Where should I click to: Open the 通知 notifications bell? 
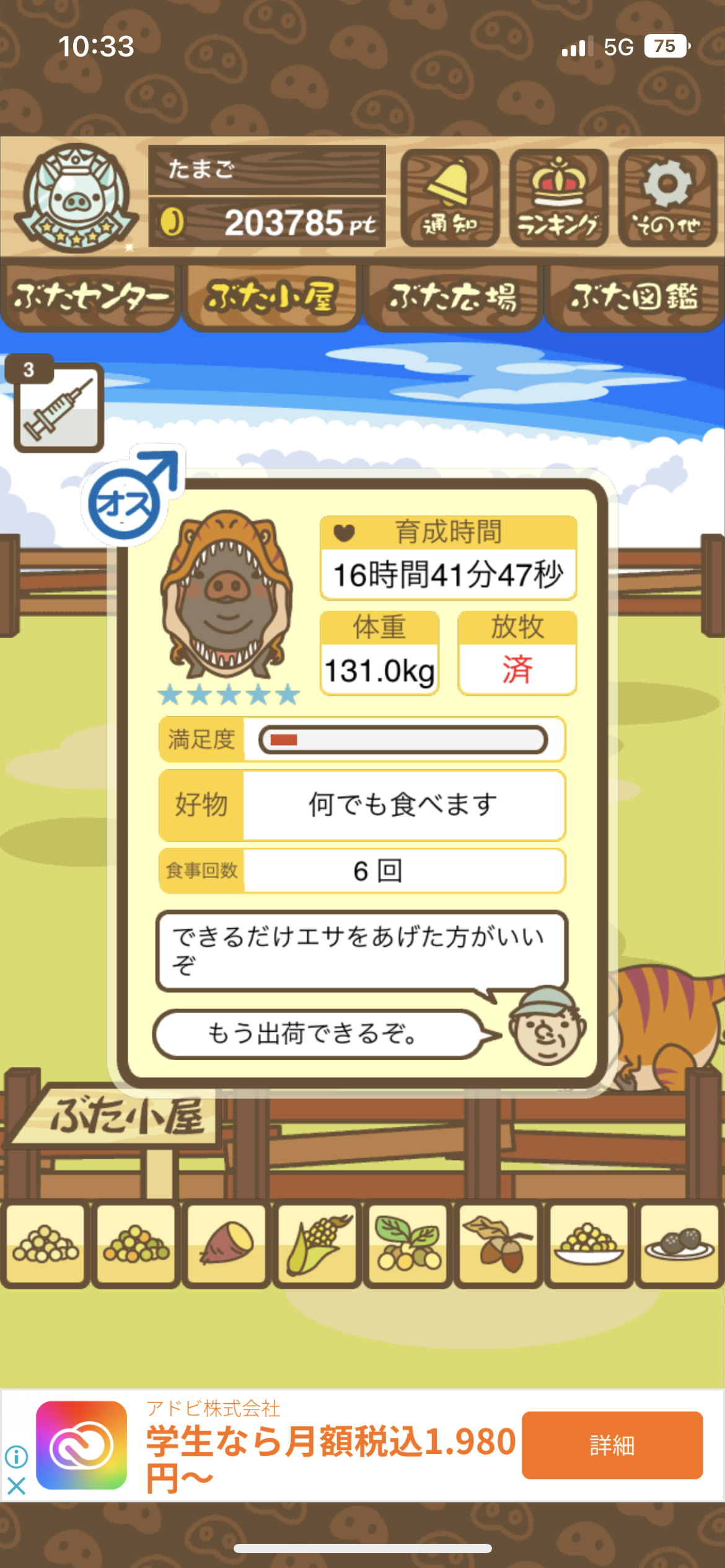(450, 198)
